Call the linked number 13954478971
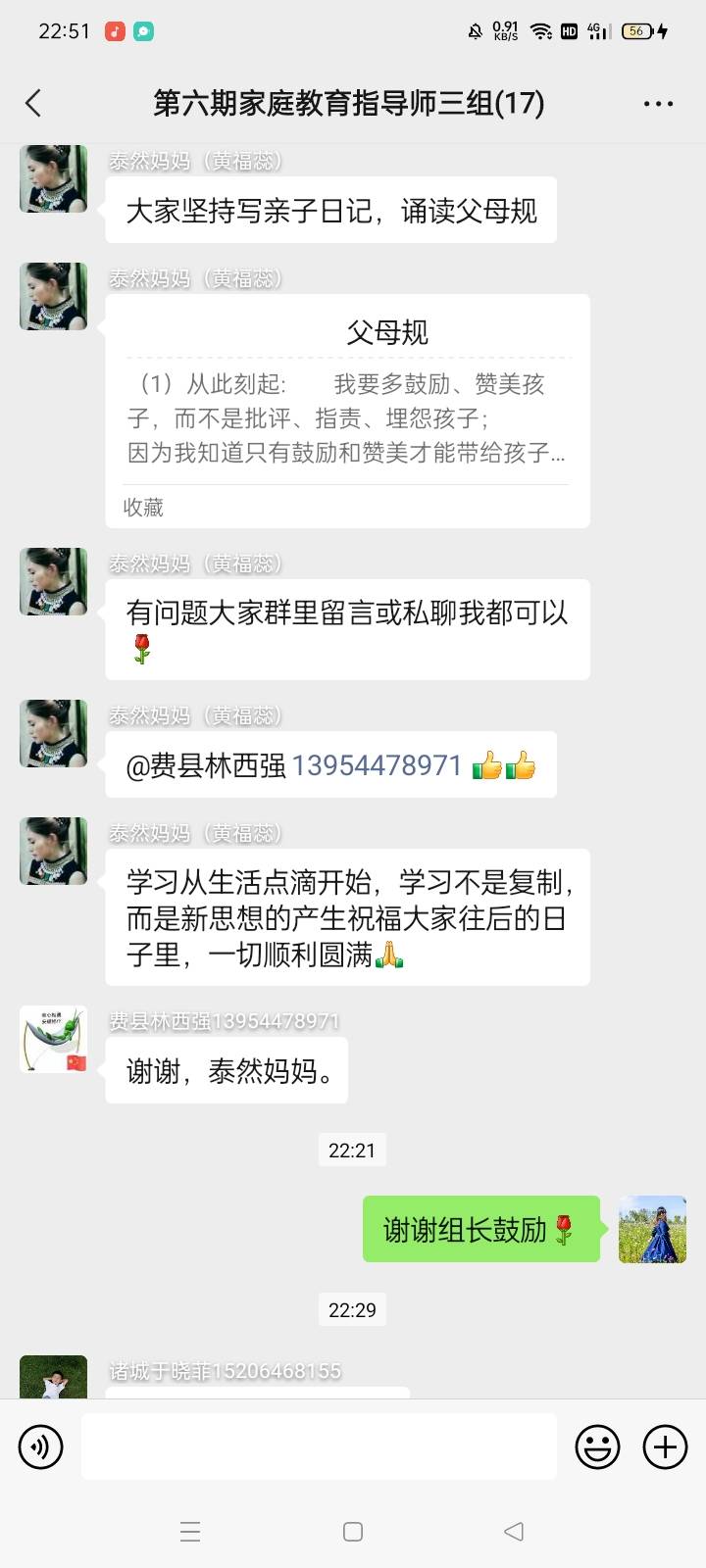 coord(376,764)
